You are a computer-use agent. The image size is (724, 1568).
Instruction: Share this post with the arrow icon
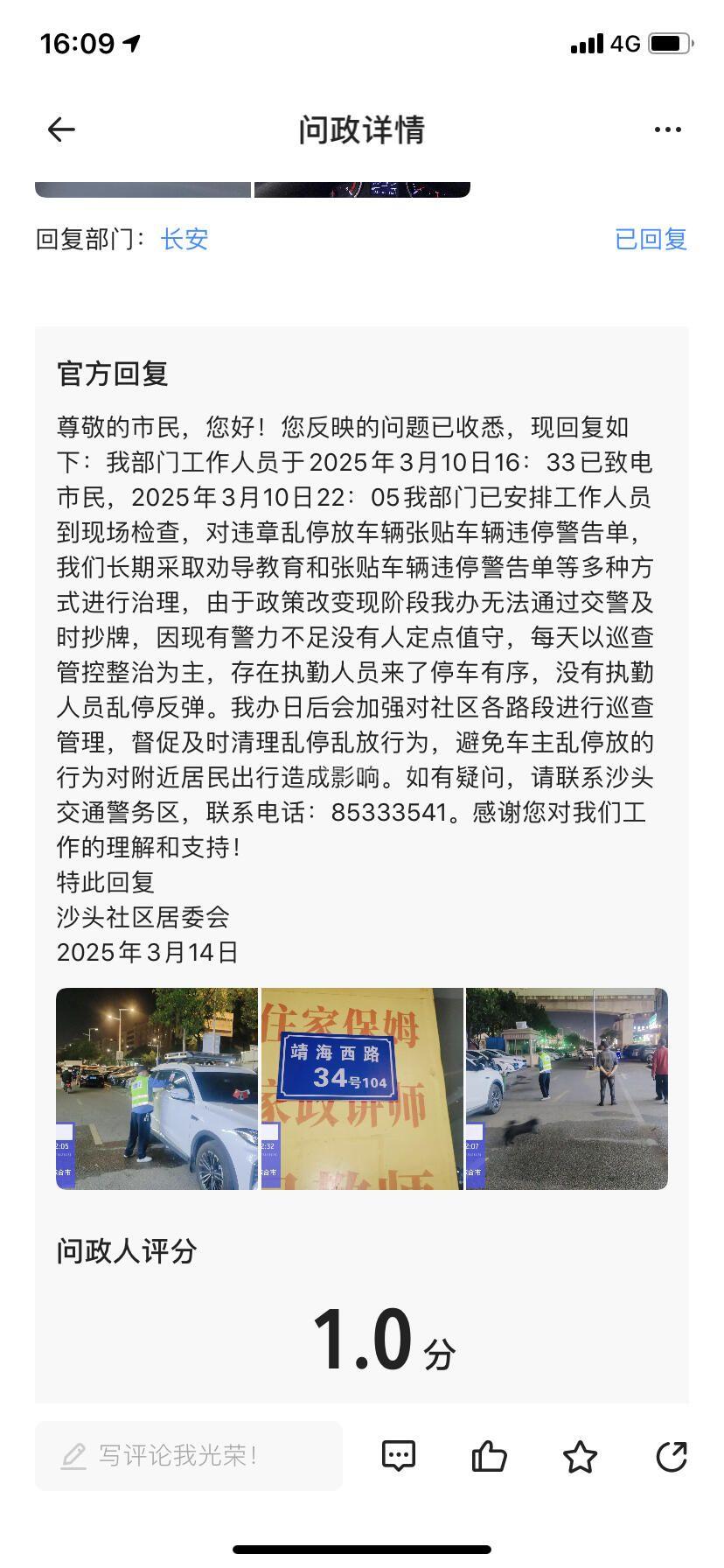[x=671, y=1456]
